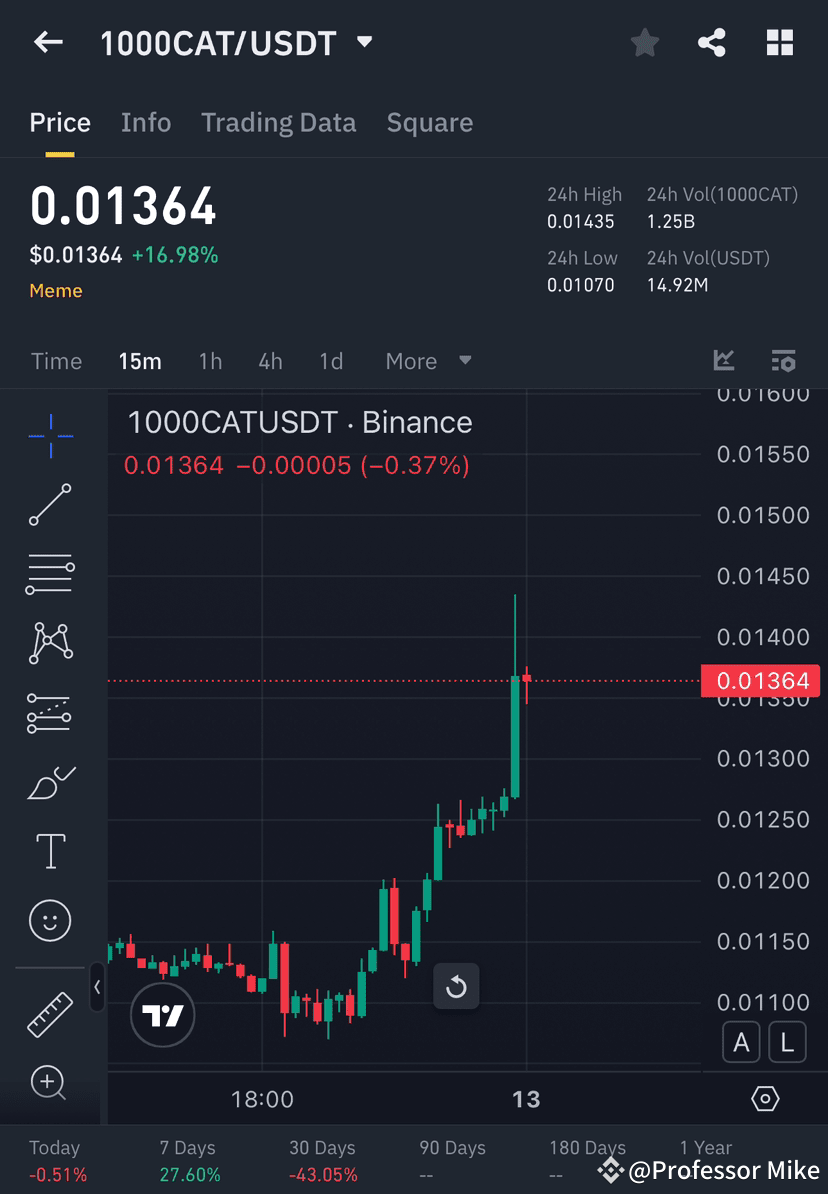
Task: Open chart indicators panel
Action: 784,361
